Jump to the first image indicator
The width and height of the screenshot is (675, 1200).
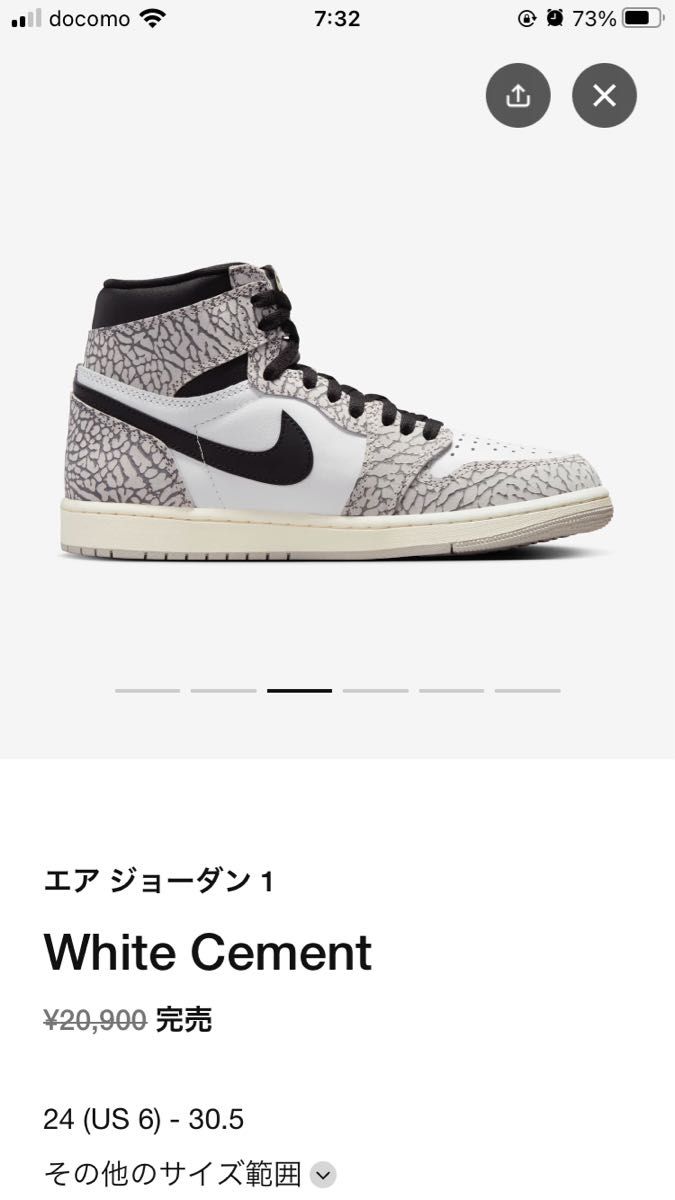click(x=147, y=691)
